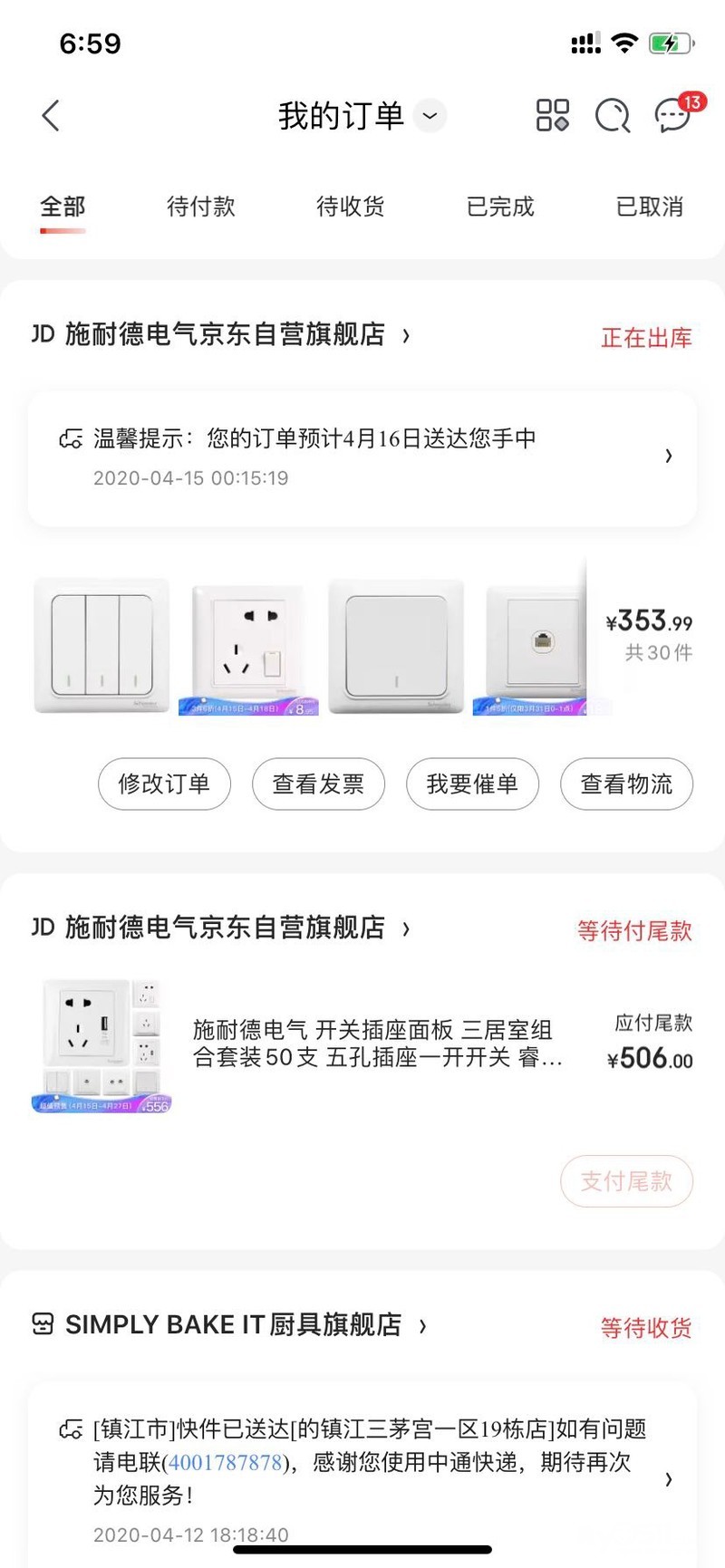Open messages with 13 unread
The width and height of the screenshot is (725, 1568).
[674, 115]
